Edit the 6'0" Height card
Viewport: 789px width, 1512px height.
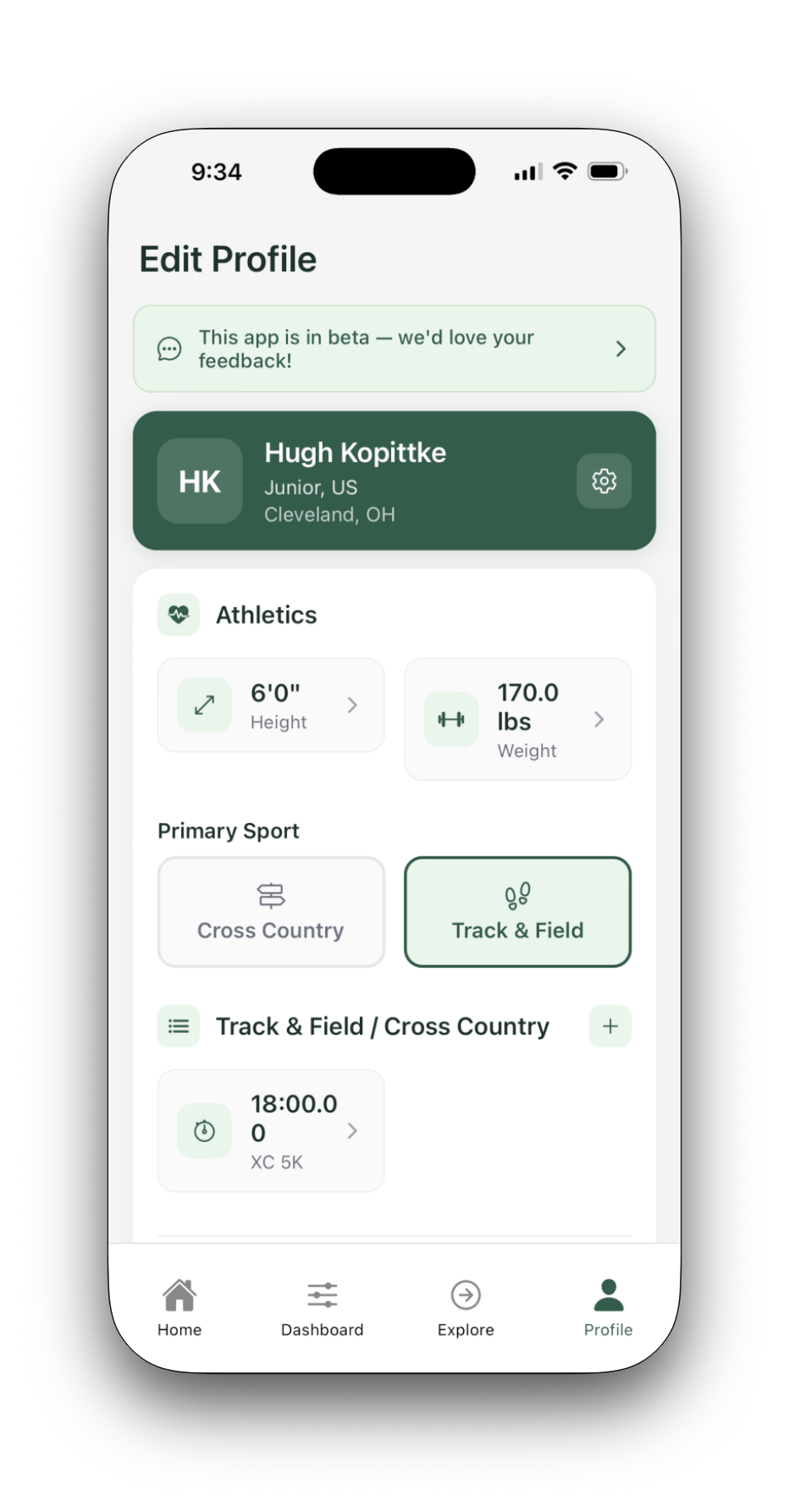271,705
